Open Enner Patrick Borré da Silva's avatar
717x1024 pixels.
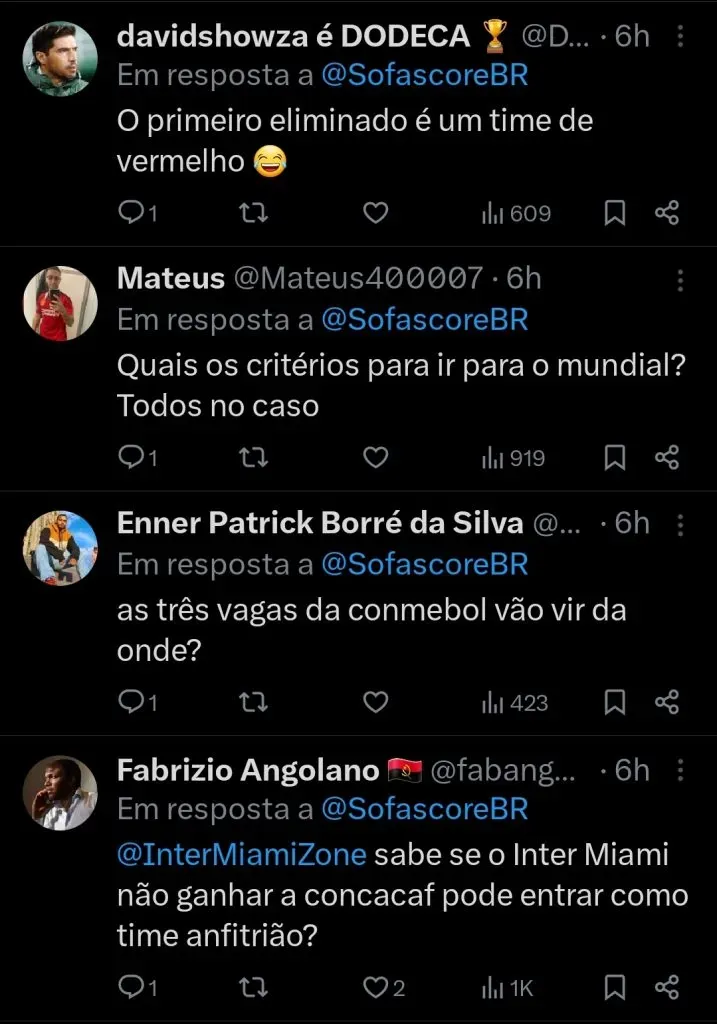coord(60,548)
